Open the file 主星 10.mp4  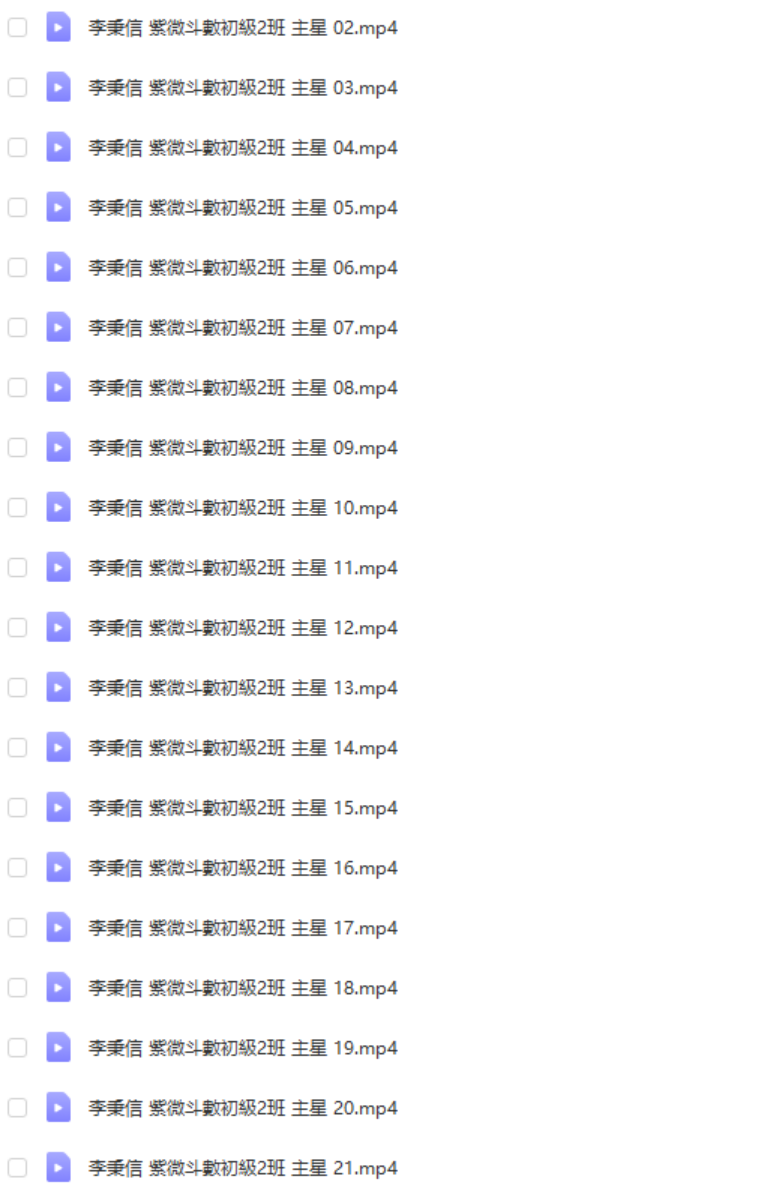click(242, 508)
